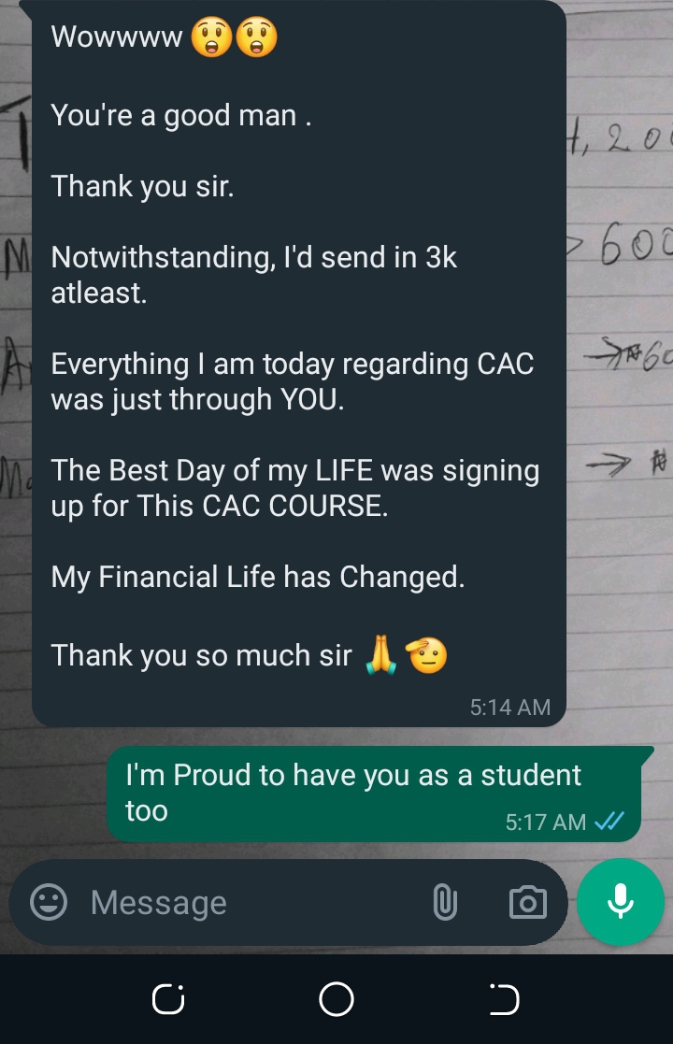Open the emoji picker
The width and height of the screenshot is (673, 1044).
48,903
